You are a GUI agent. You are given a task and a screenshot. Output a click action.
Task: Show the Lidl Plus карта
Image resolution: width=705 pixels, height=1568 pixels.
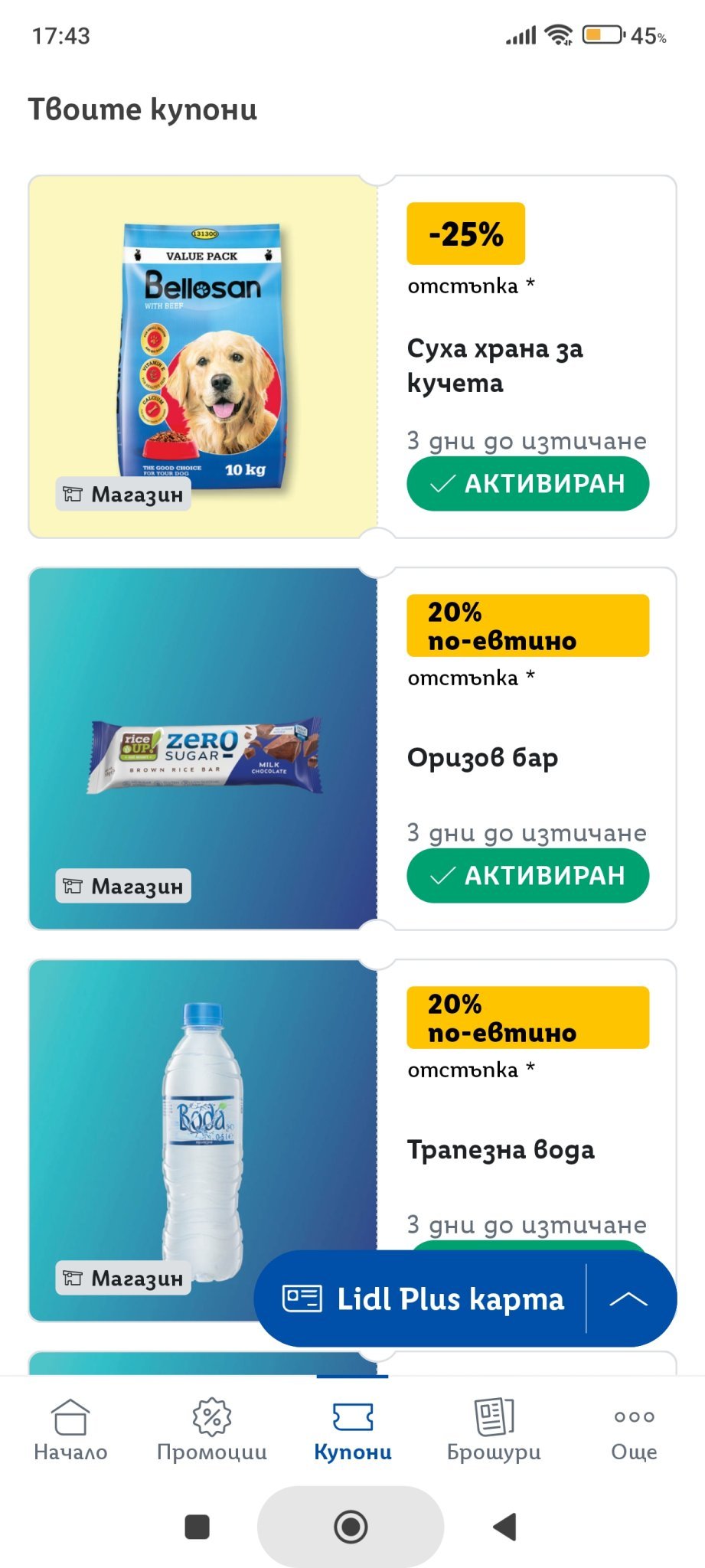(423, 1298)
